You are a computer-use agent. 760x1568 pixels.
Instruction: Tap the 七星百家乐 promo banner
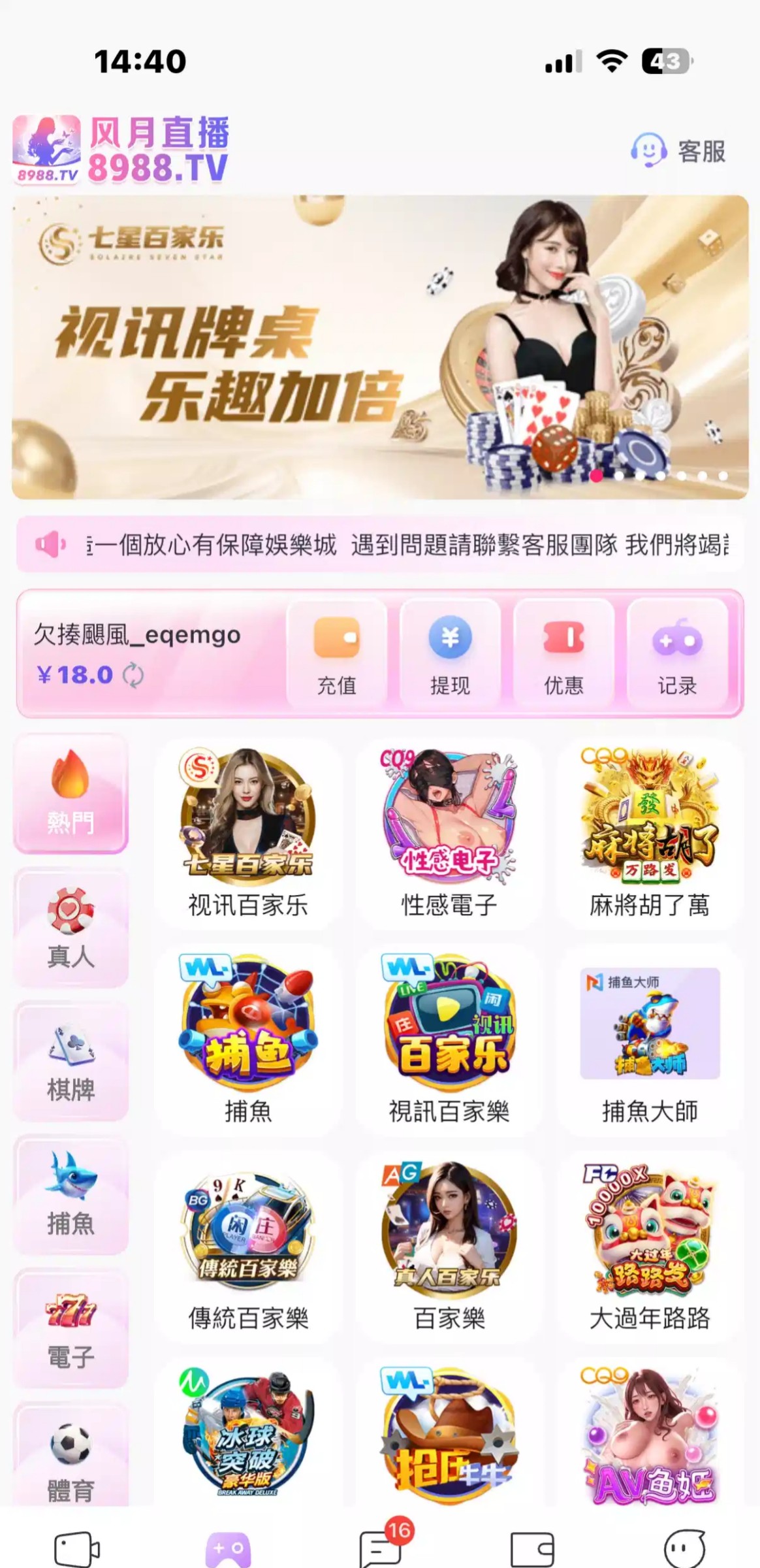(380, 347)
